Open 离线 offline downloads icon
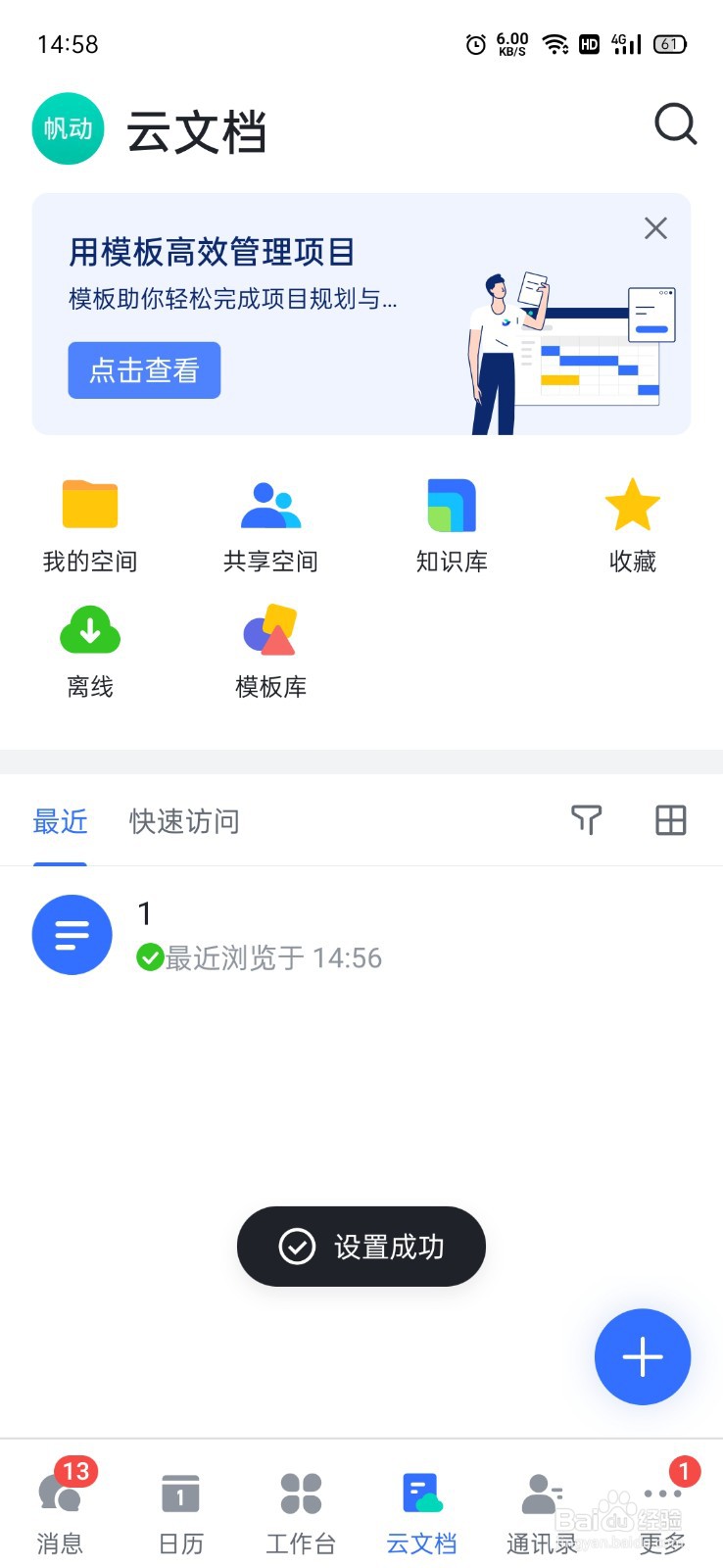Image resolution: width=723 pixels, height=1568 pixels. click(89, 644)
